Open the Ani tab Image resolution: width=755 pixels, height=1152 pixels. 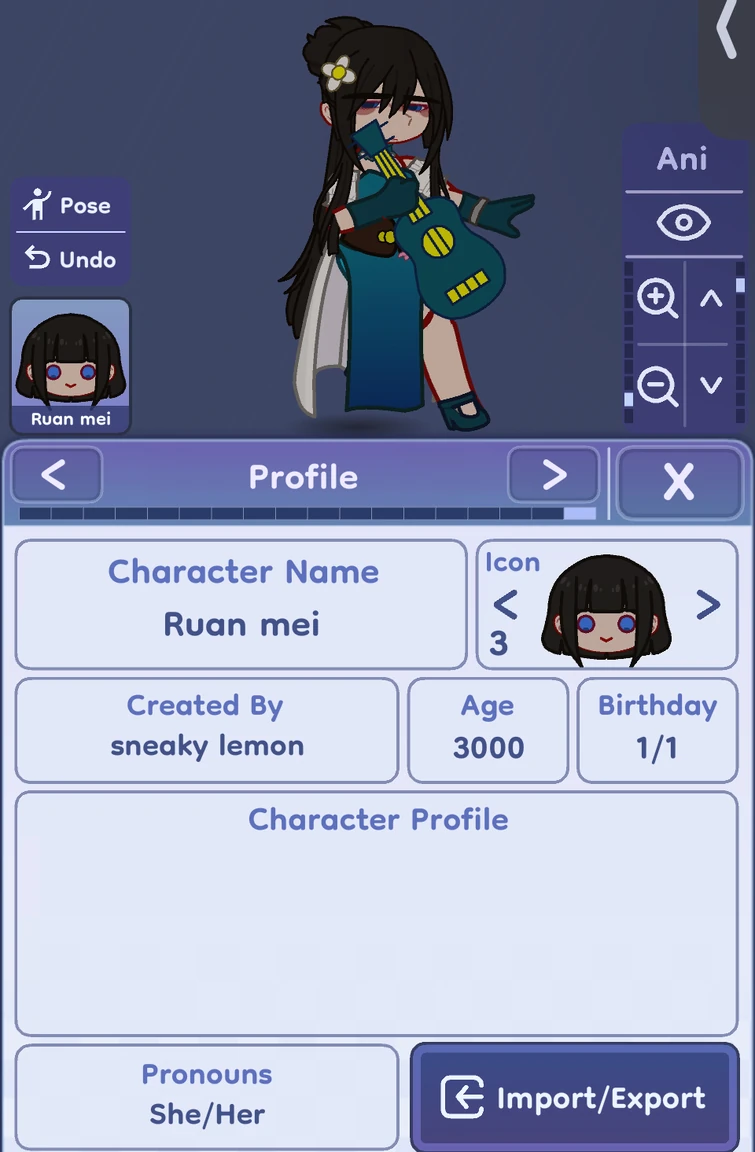(683, 158)
